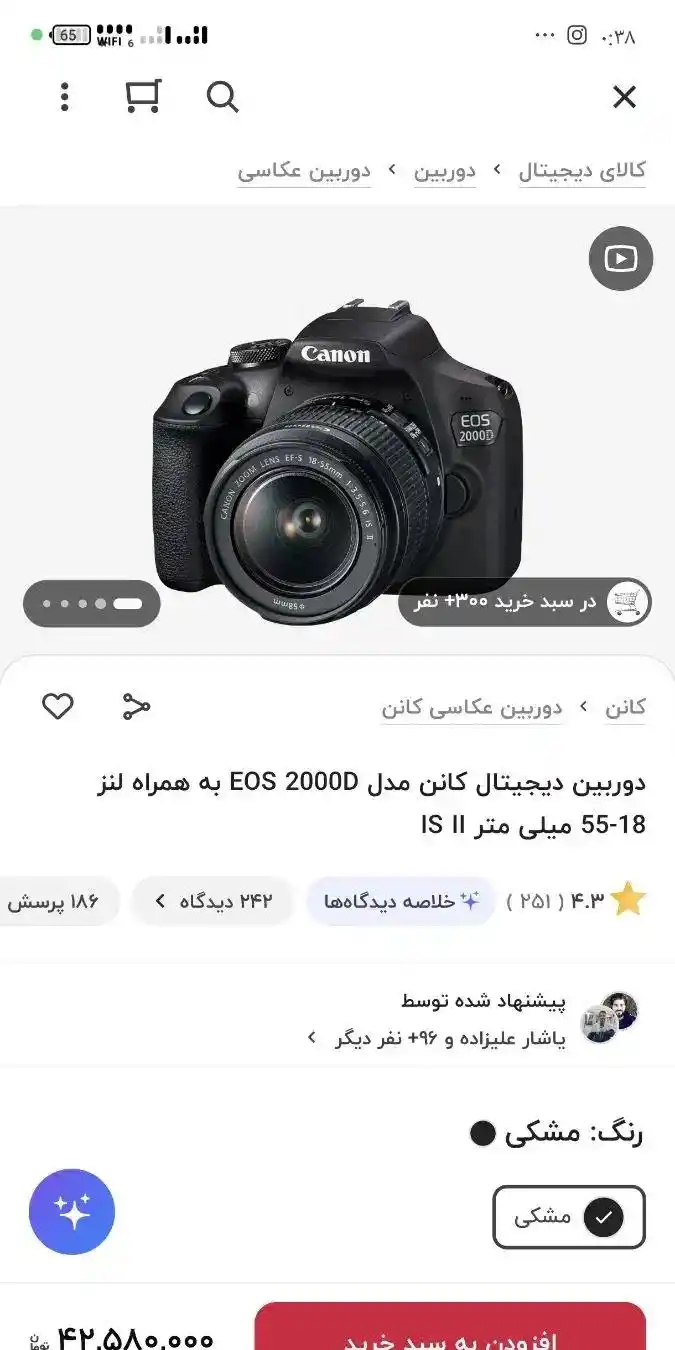Open دوربین عکاسی breadcrumb link
675x1350 pixels.
tap(304, 170)
